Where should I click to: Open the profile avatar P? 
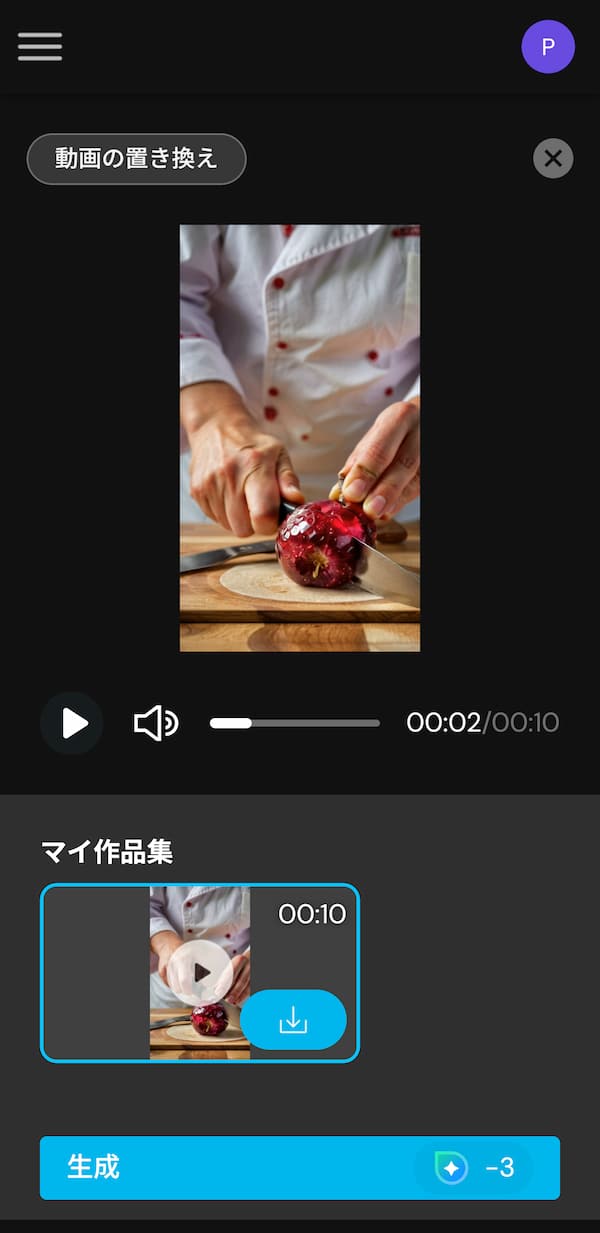(547, 46)
